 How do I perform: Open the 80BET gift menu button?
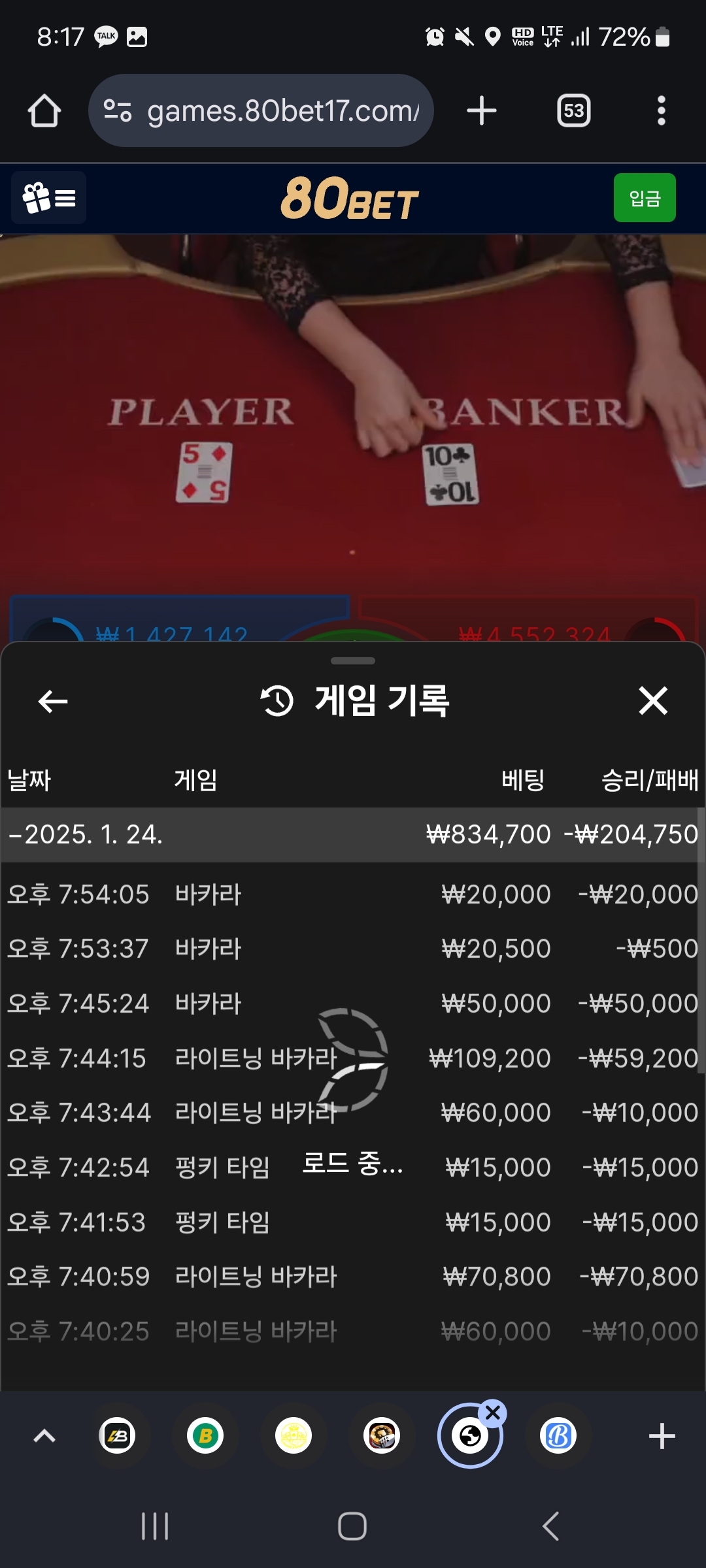point(49,198)
